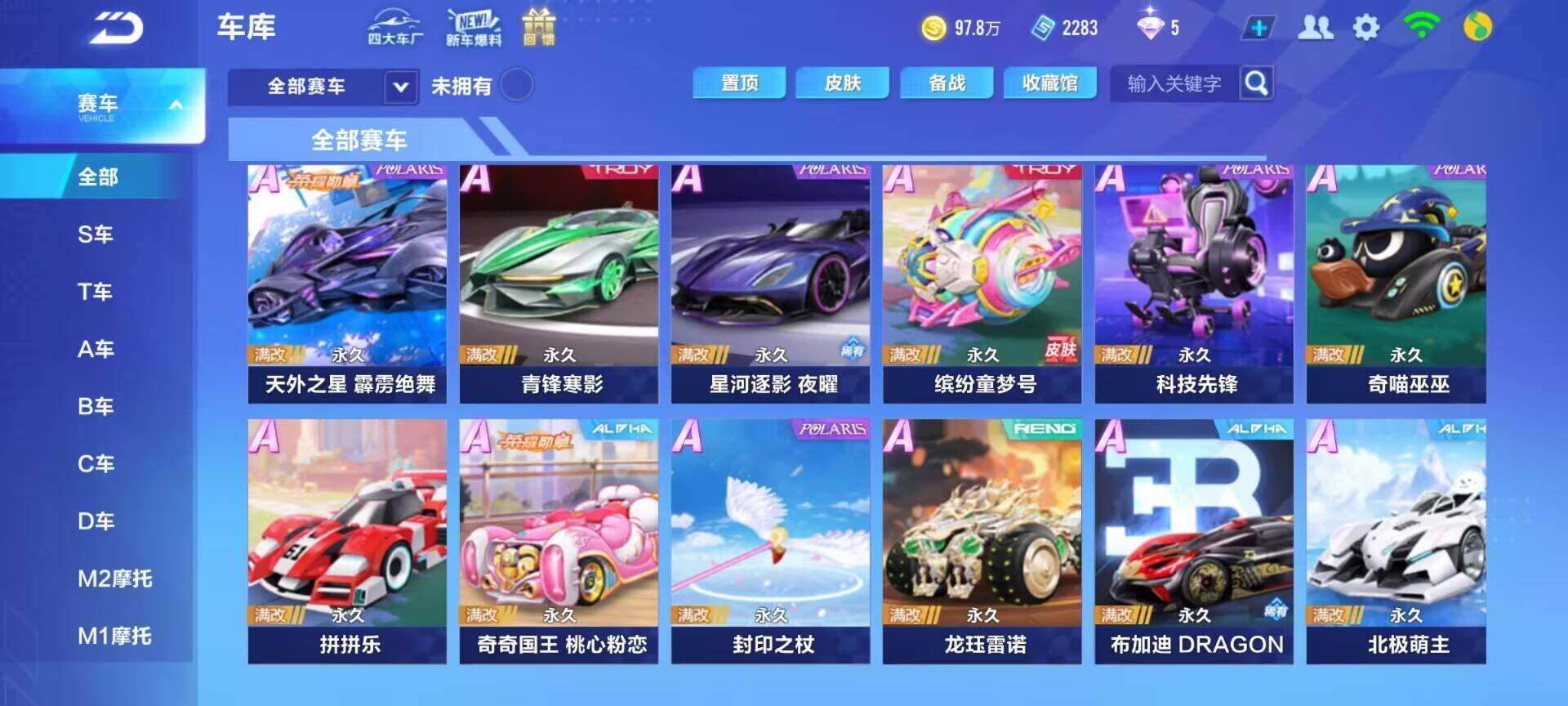This screenshot has width=1568, height=706.
Task: Tap the 置顶 button
Action: (739, 83)
